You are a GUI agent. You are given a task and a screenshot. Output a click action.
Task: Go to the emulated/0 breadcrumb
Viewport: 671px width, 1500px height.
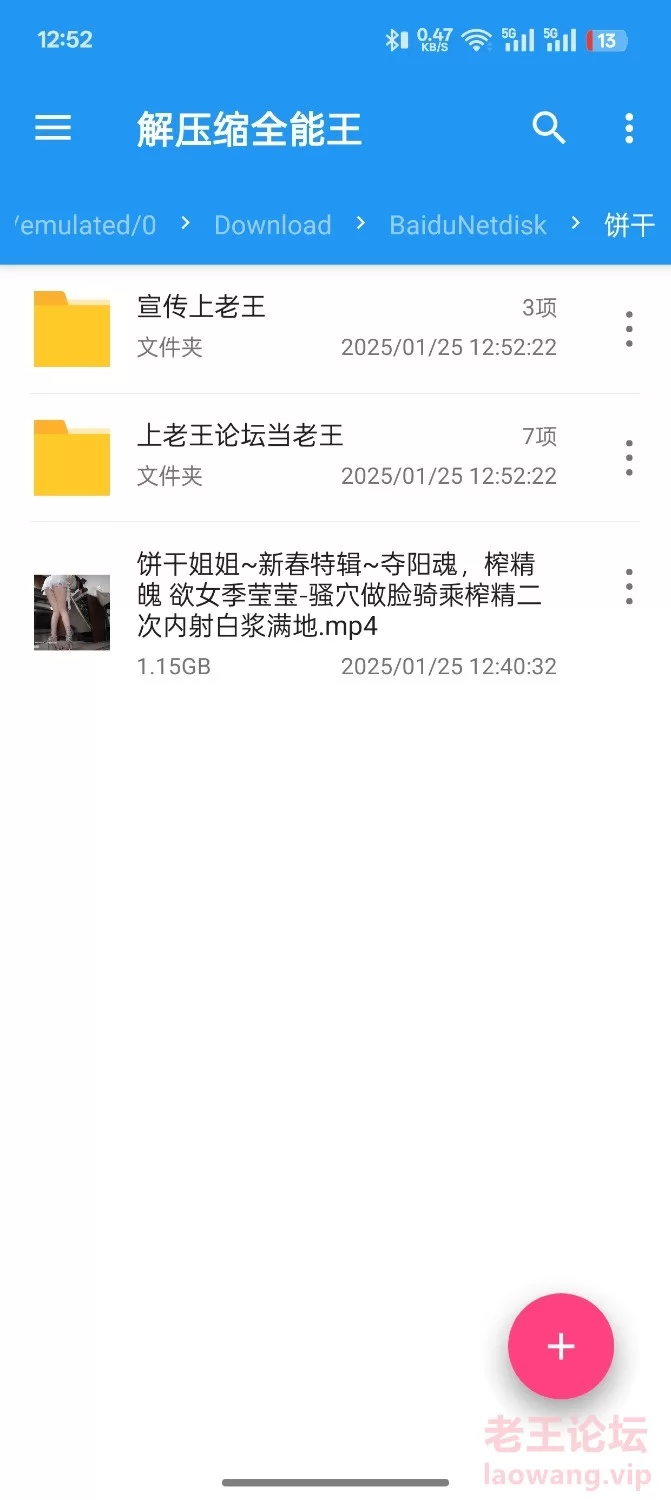point(88,225)
